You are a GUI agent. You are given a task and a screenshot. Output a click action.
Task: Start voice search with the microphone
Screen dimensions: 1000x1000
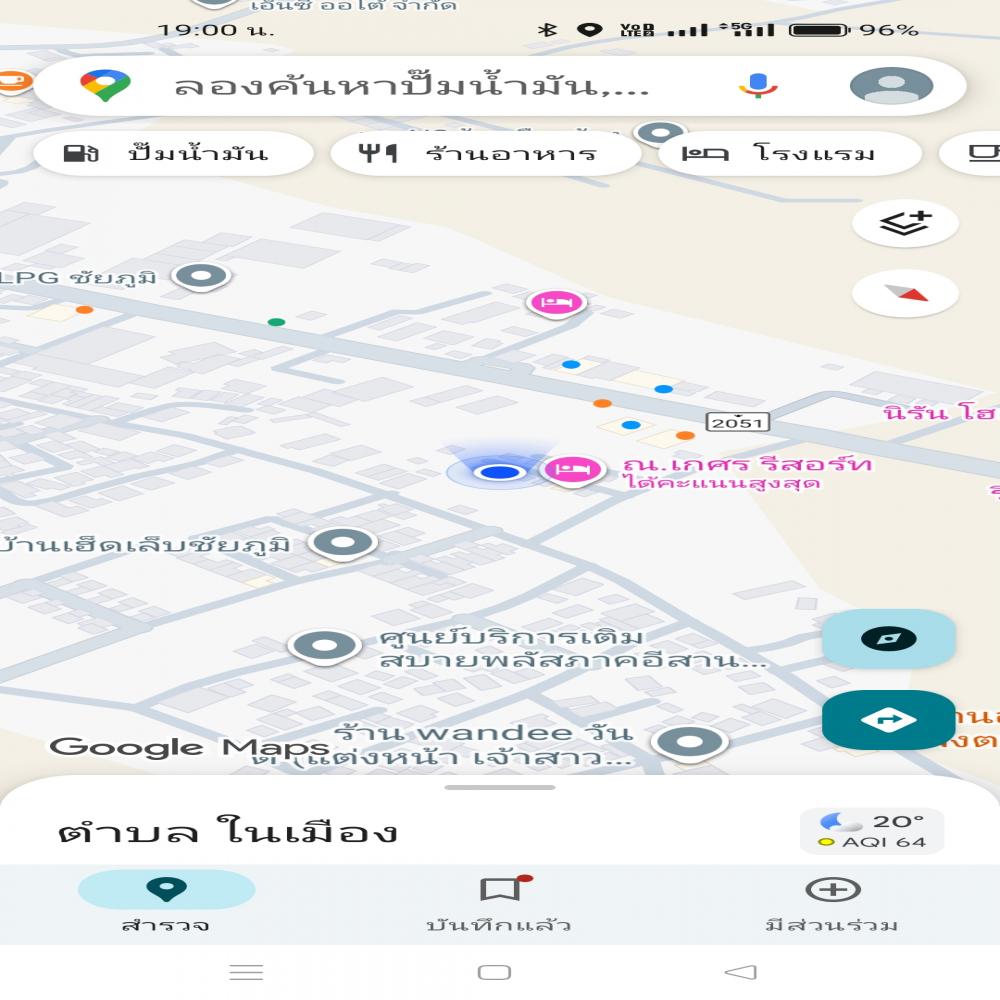coord(758,86)
